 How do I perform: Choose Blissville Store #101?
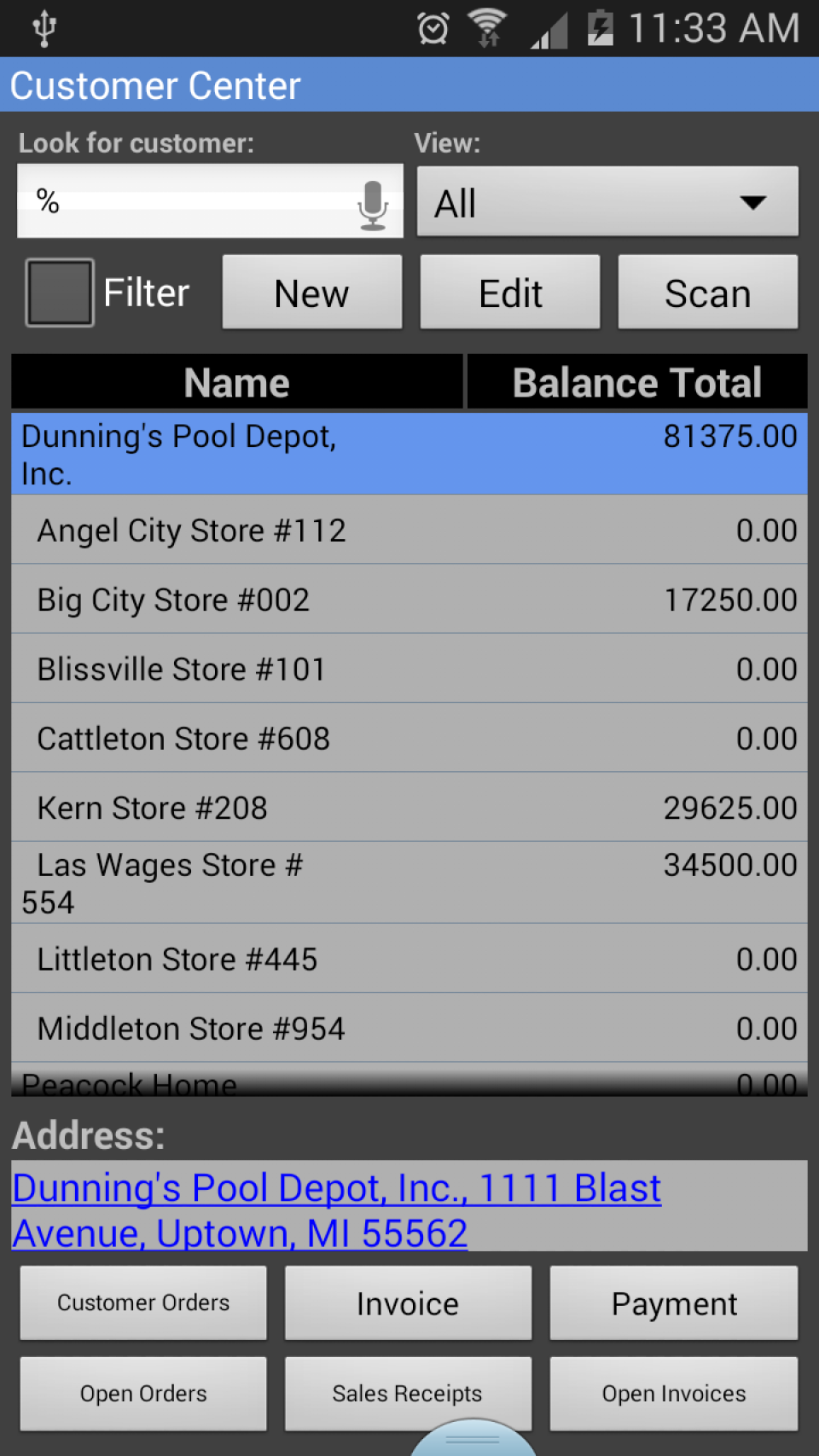pos(409,670)
